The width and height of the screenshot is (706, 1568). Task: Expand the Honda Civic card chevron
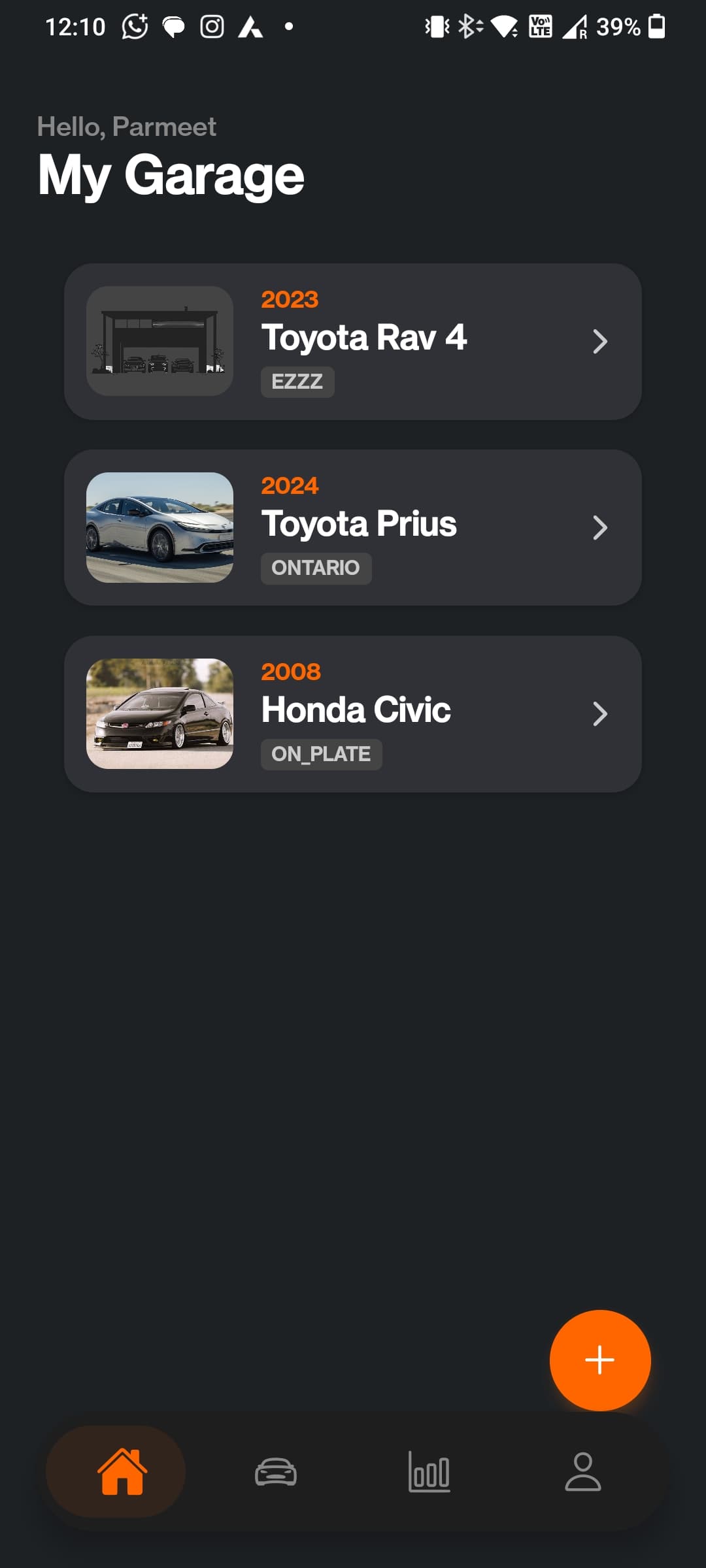coord(600,714)
